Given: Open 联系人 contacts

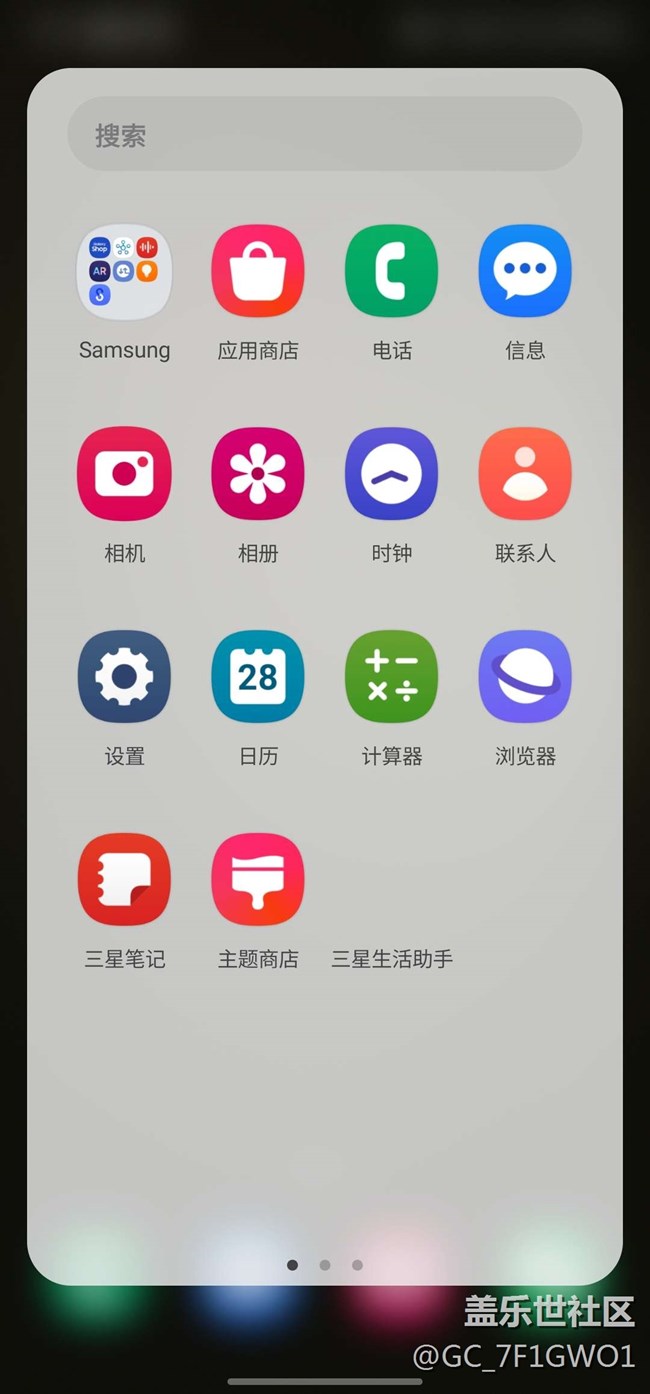Looking at the screenshot, I should (525, 475).
